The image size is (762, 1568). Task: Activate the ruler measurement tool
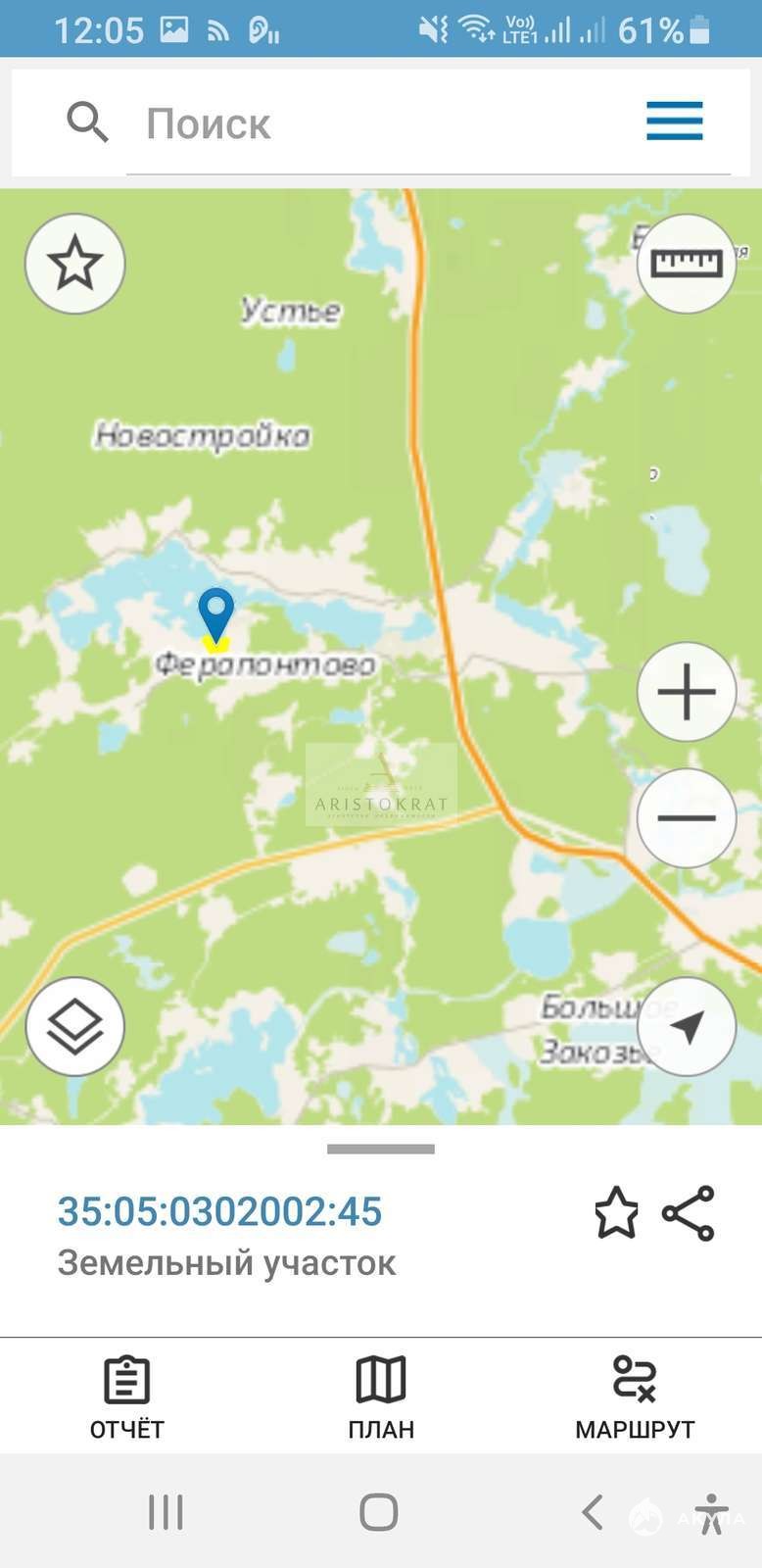coord(687,264)
